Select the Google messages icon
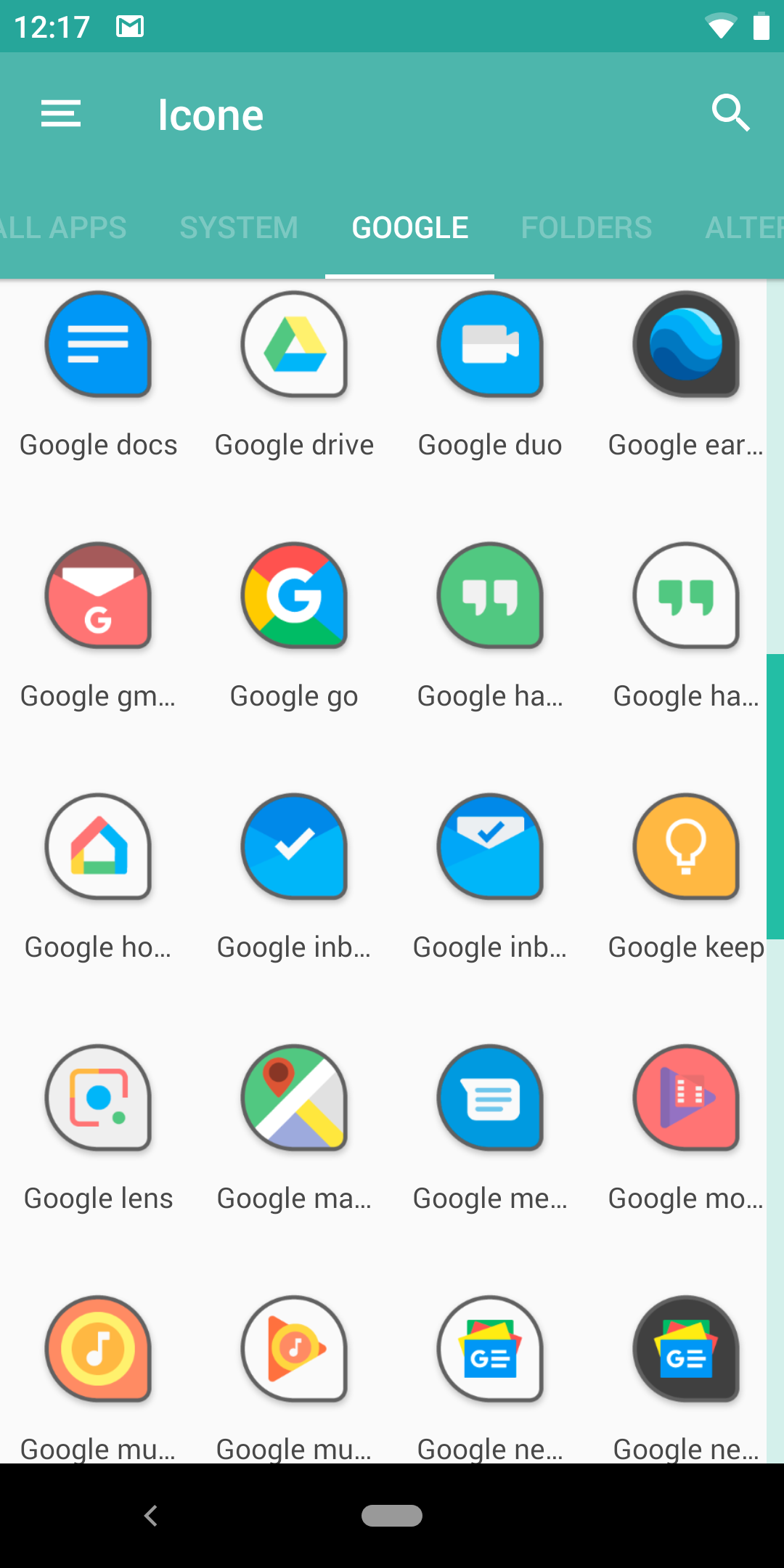This screenshot has width=784, height=1568. [490, 1098]
